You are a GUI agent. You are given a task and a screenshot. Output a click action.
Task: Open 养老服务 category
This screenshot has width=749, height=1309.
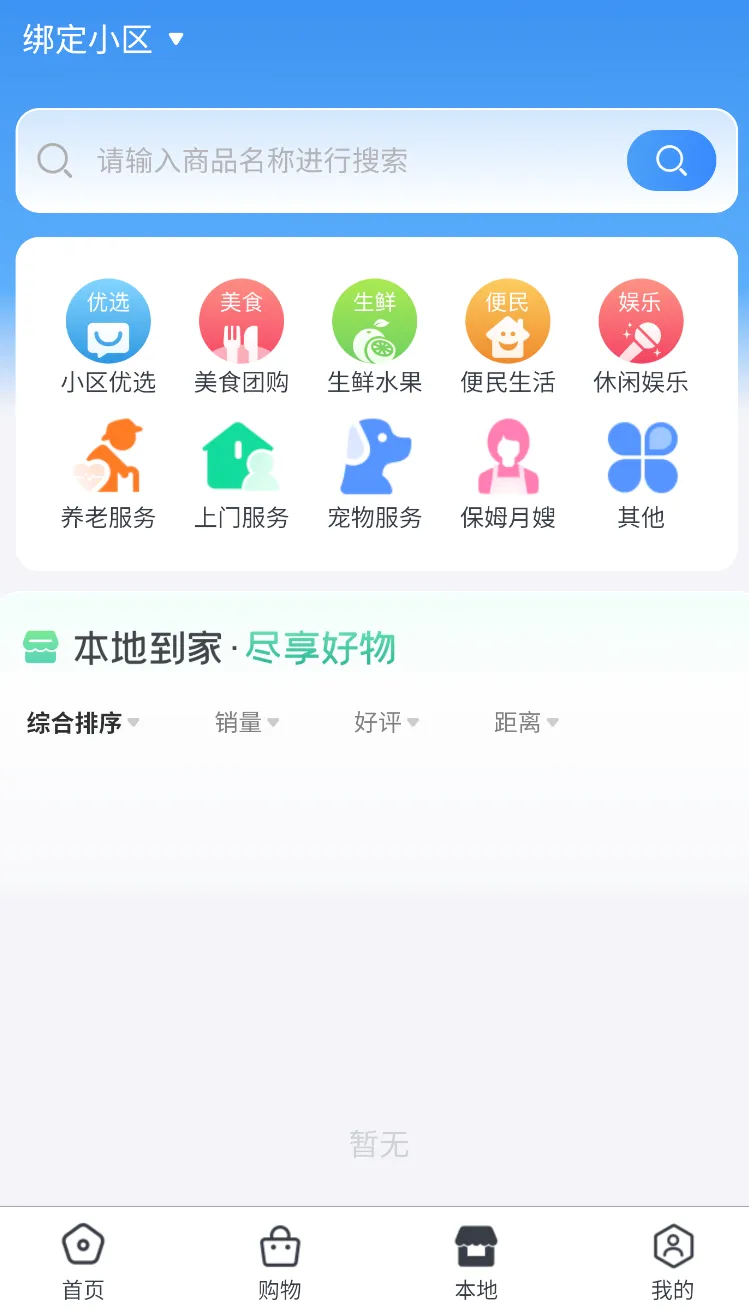tap(108, 473)
